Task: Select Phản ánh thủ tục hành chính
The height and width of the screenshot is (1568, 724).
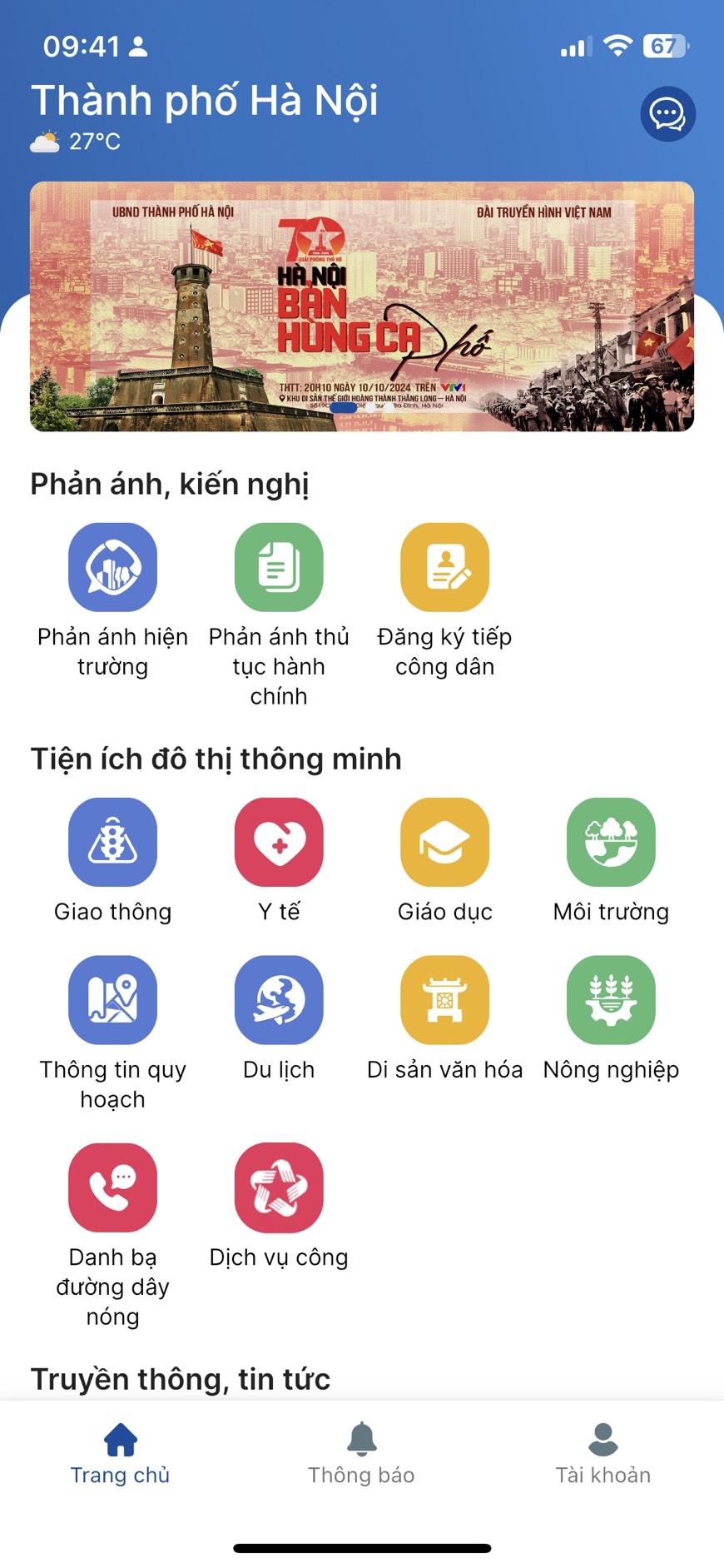Action: pos(279,567)
